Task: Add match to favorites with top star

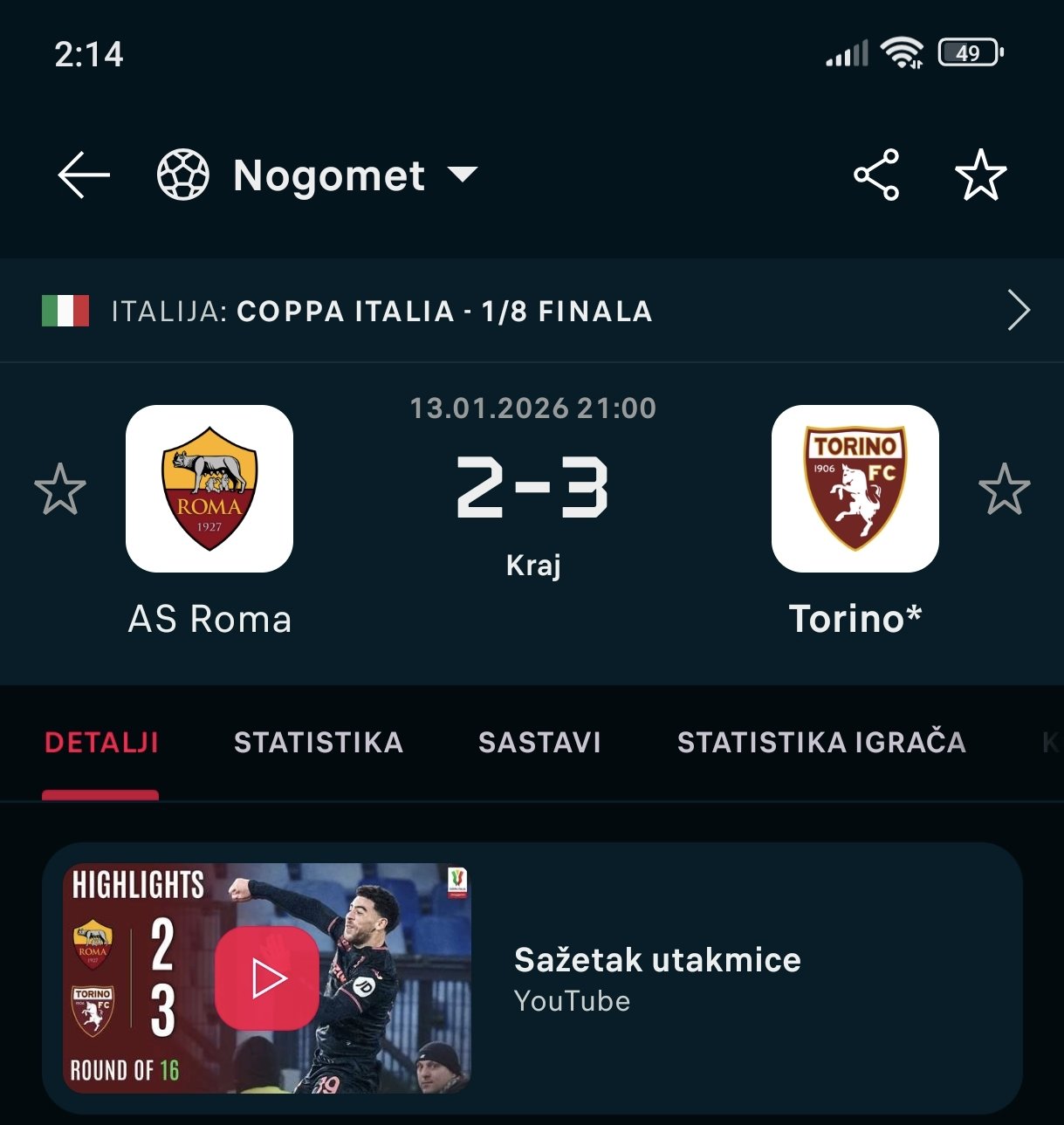Action: (x=980, y=175)
